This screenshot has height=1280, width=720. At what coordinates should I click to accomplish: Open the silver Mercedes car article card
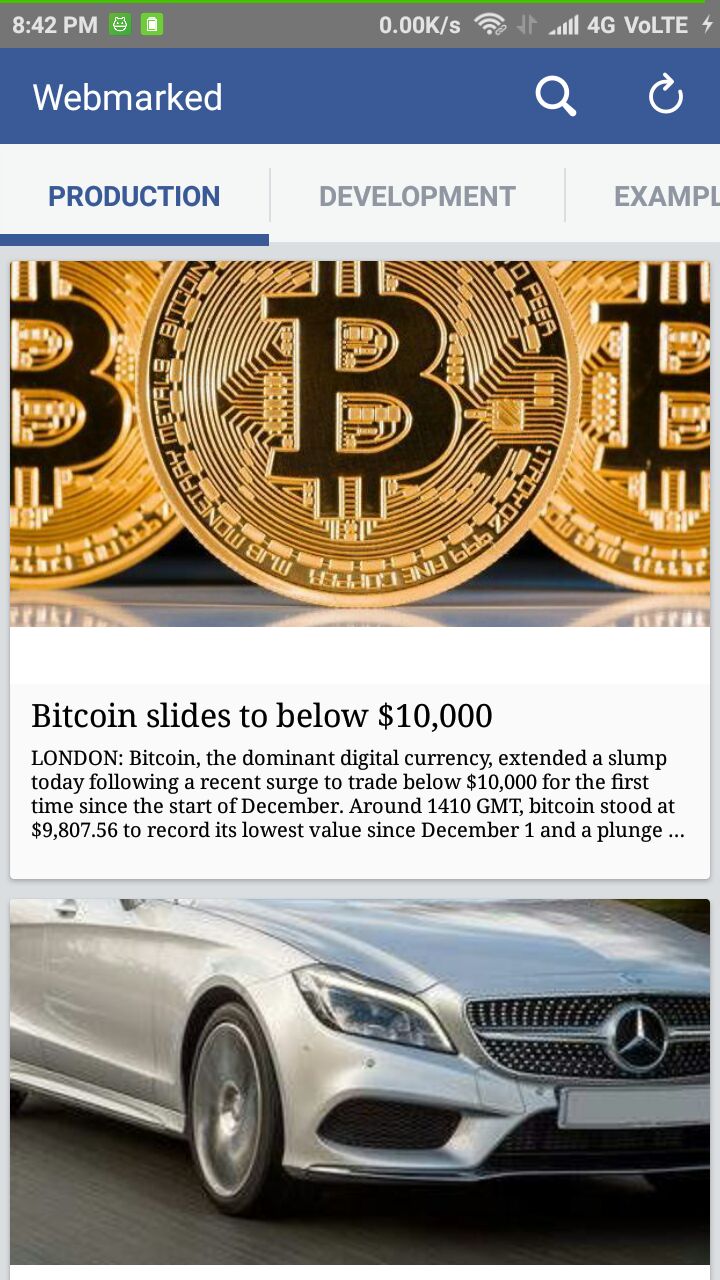click(x=360, y=1089)
